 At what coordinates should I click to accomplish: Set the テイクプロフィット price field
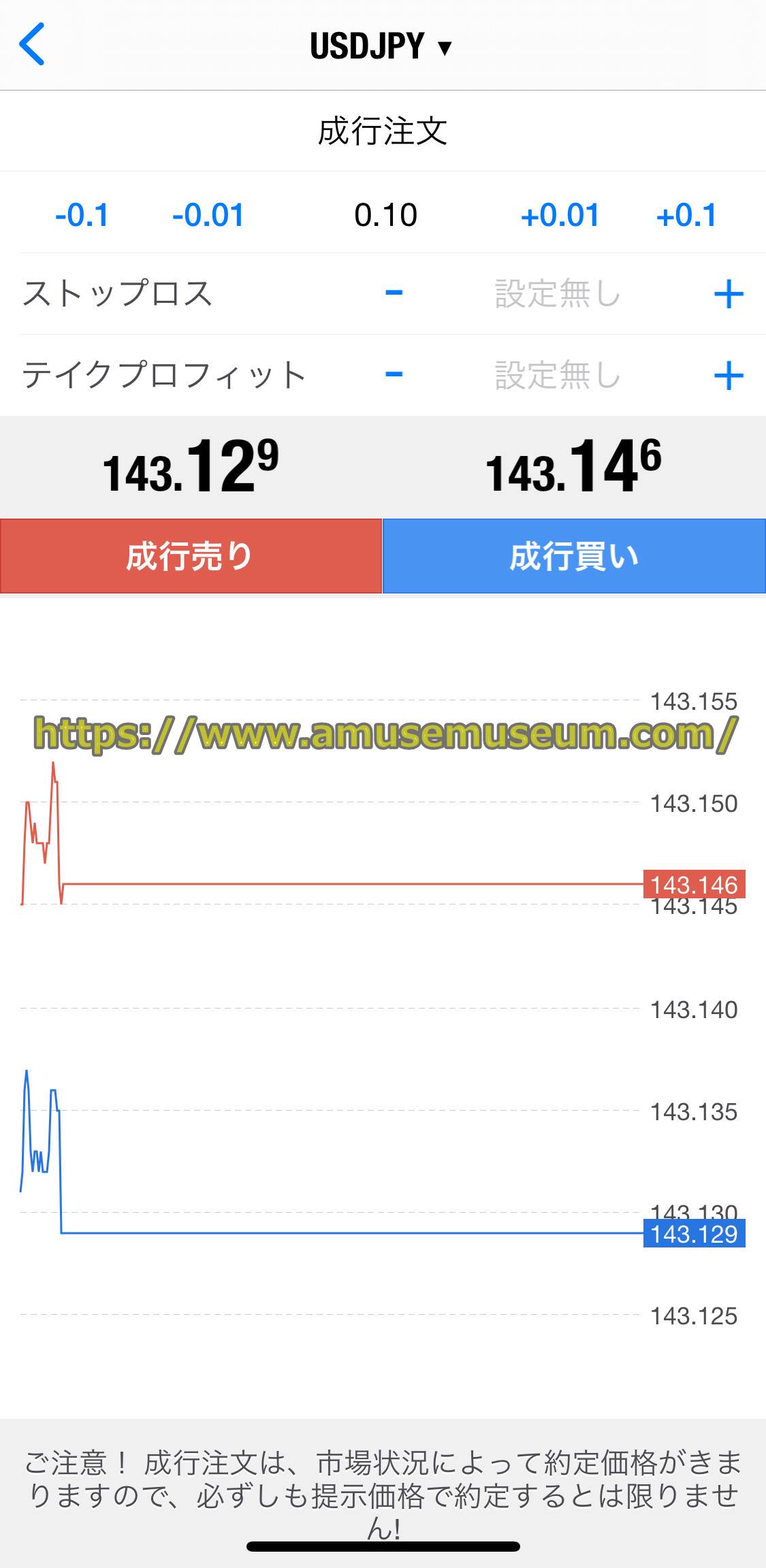pos(558,375)
